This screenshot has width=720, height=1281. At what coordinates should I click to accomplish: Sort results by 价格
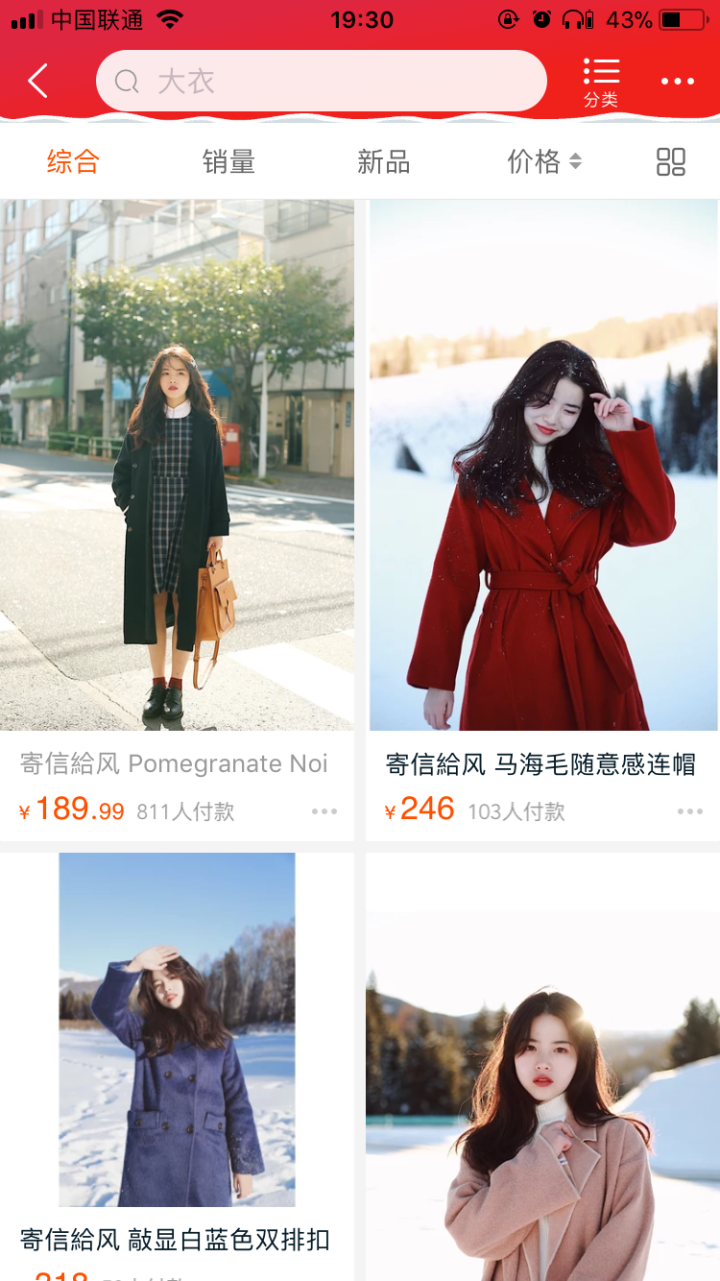click(544, 162)
